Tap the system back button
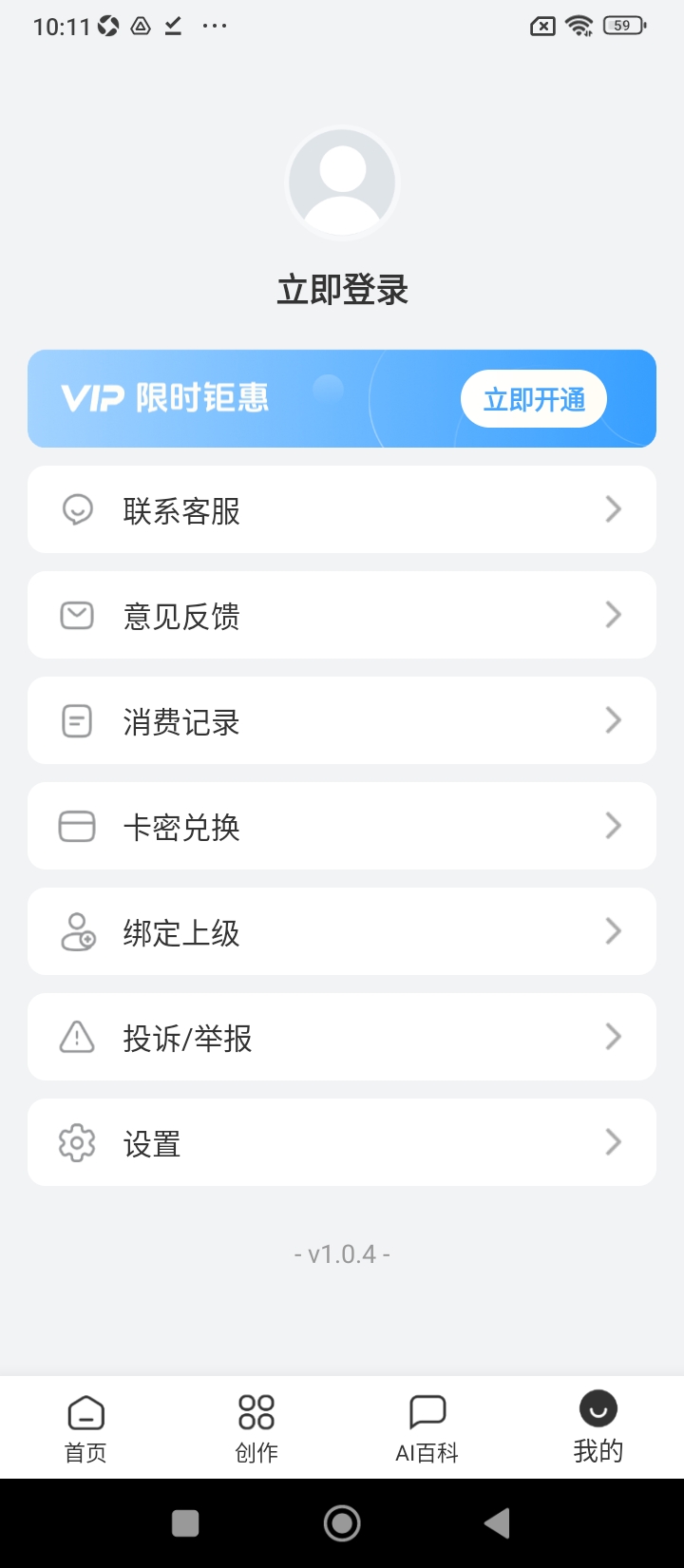 [x=497, y=1523]
